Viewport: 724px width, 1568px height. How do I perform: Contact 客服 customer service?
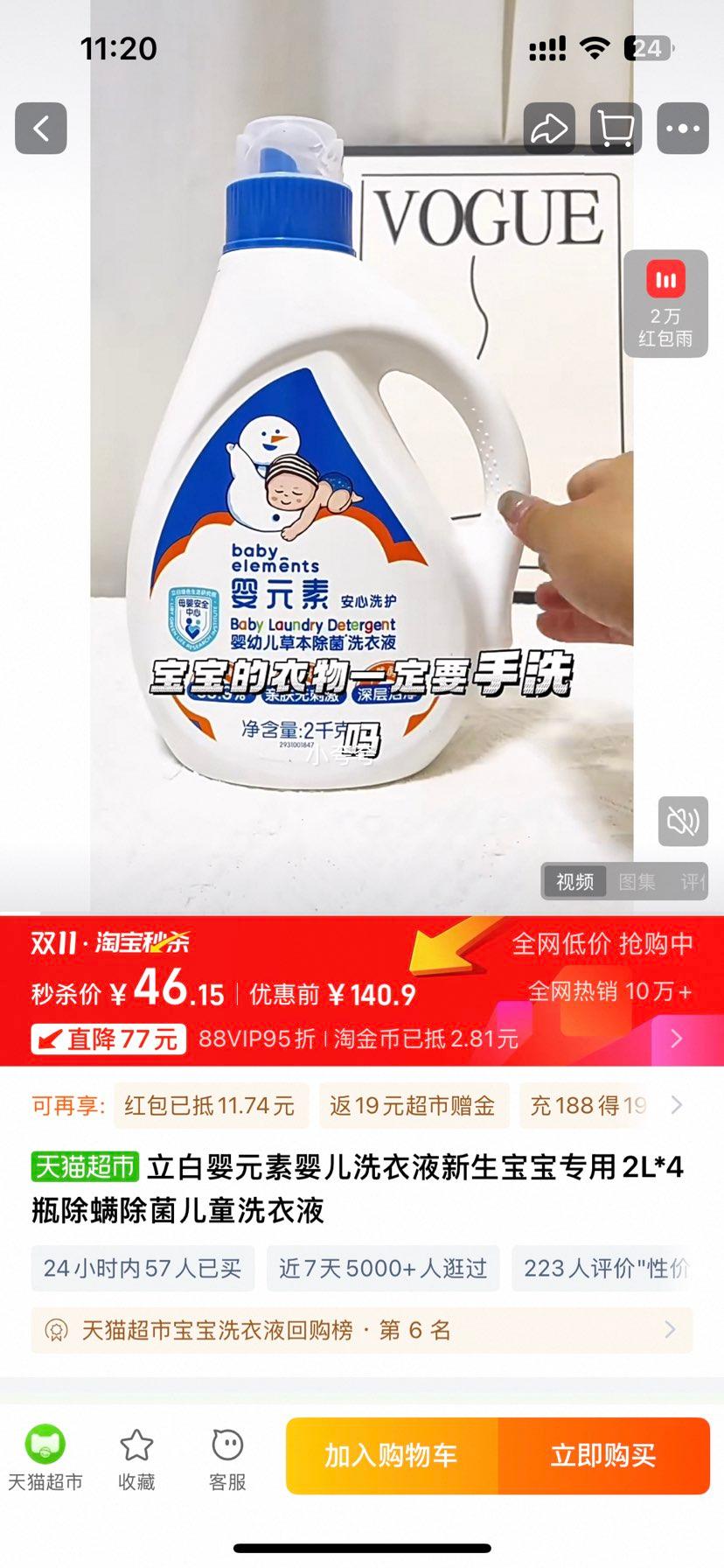(x=227, y=1457)
